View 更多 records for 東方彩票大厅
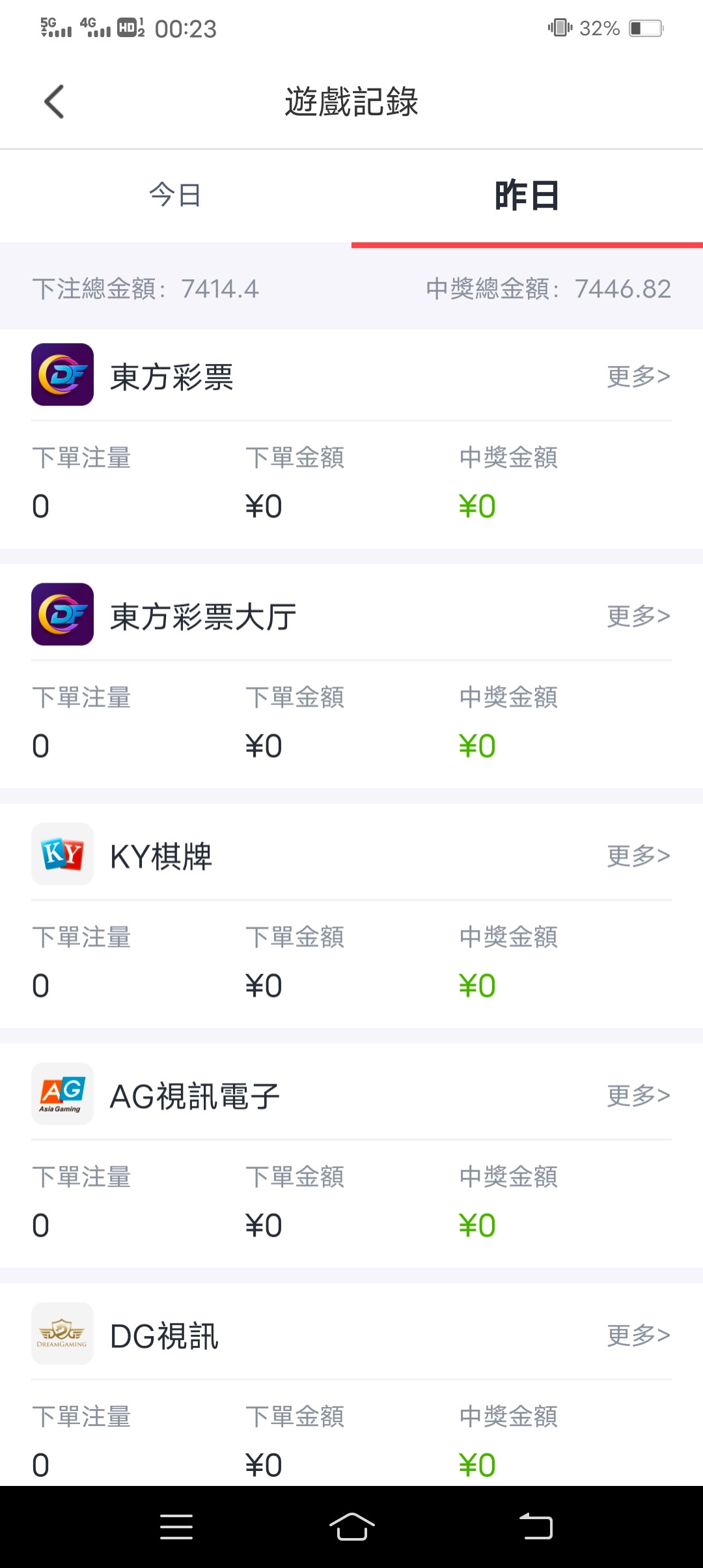Viewport: 703px width, 1568px height. tap(638, 616)
